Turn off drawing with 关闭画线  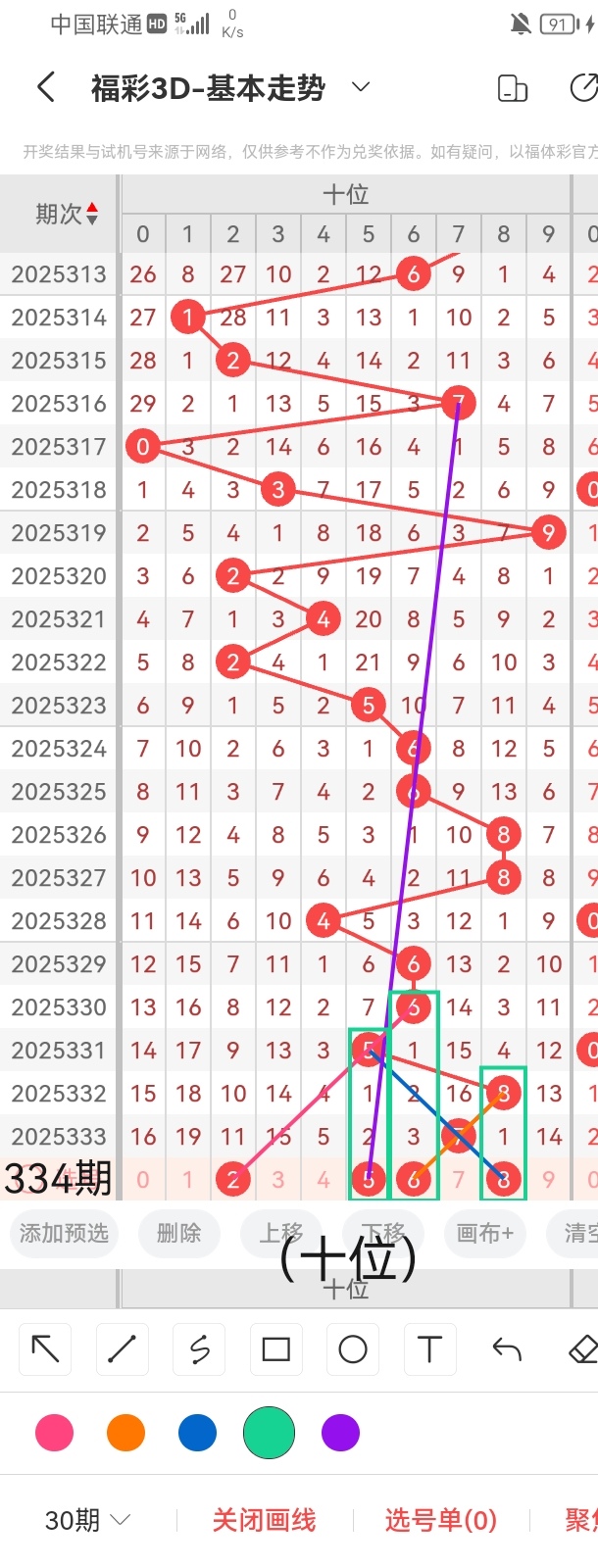pyautogui.click(x=264, y=1520)
